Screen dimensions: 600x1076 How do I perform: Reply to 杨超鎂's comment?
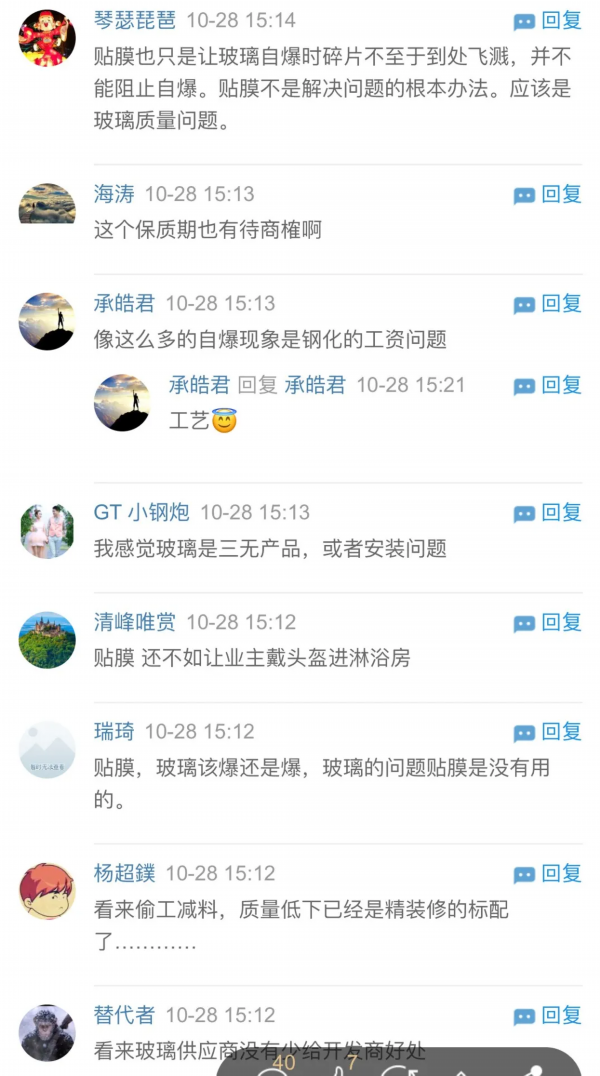click(547, 874)
